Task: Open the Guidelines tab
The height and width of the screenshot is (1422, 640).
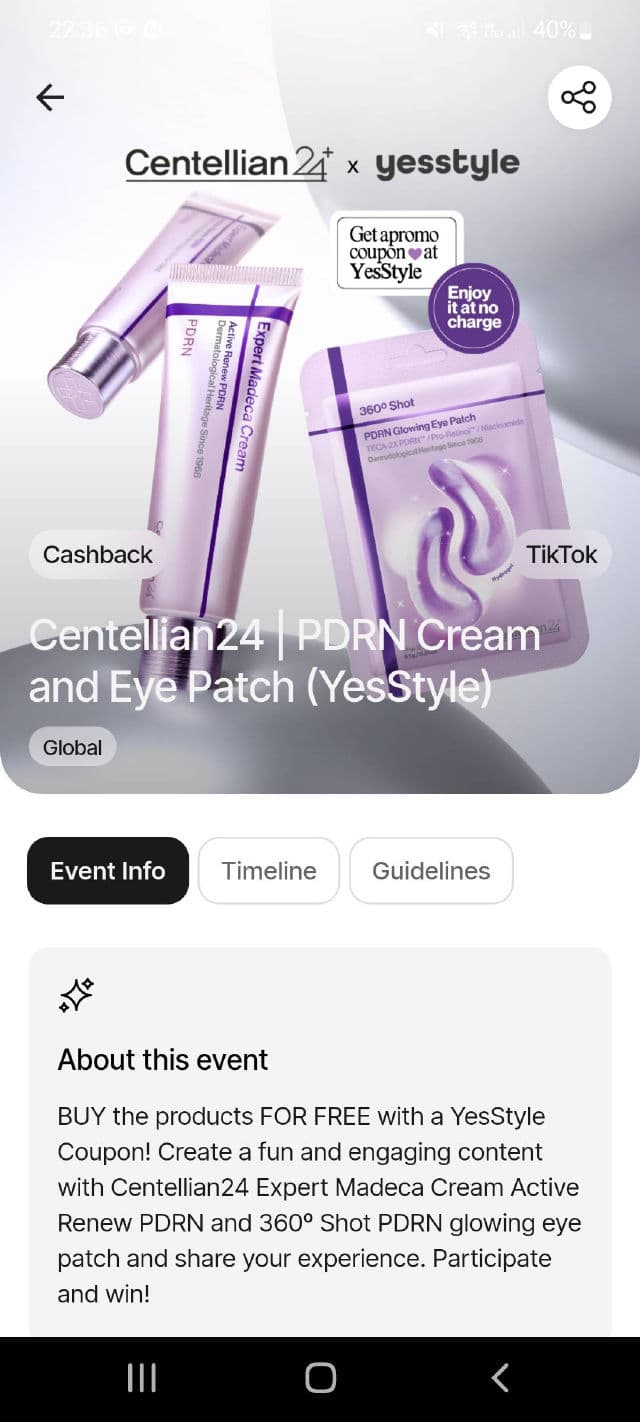Action: click(x=431, y=871)
